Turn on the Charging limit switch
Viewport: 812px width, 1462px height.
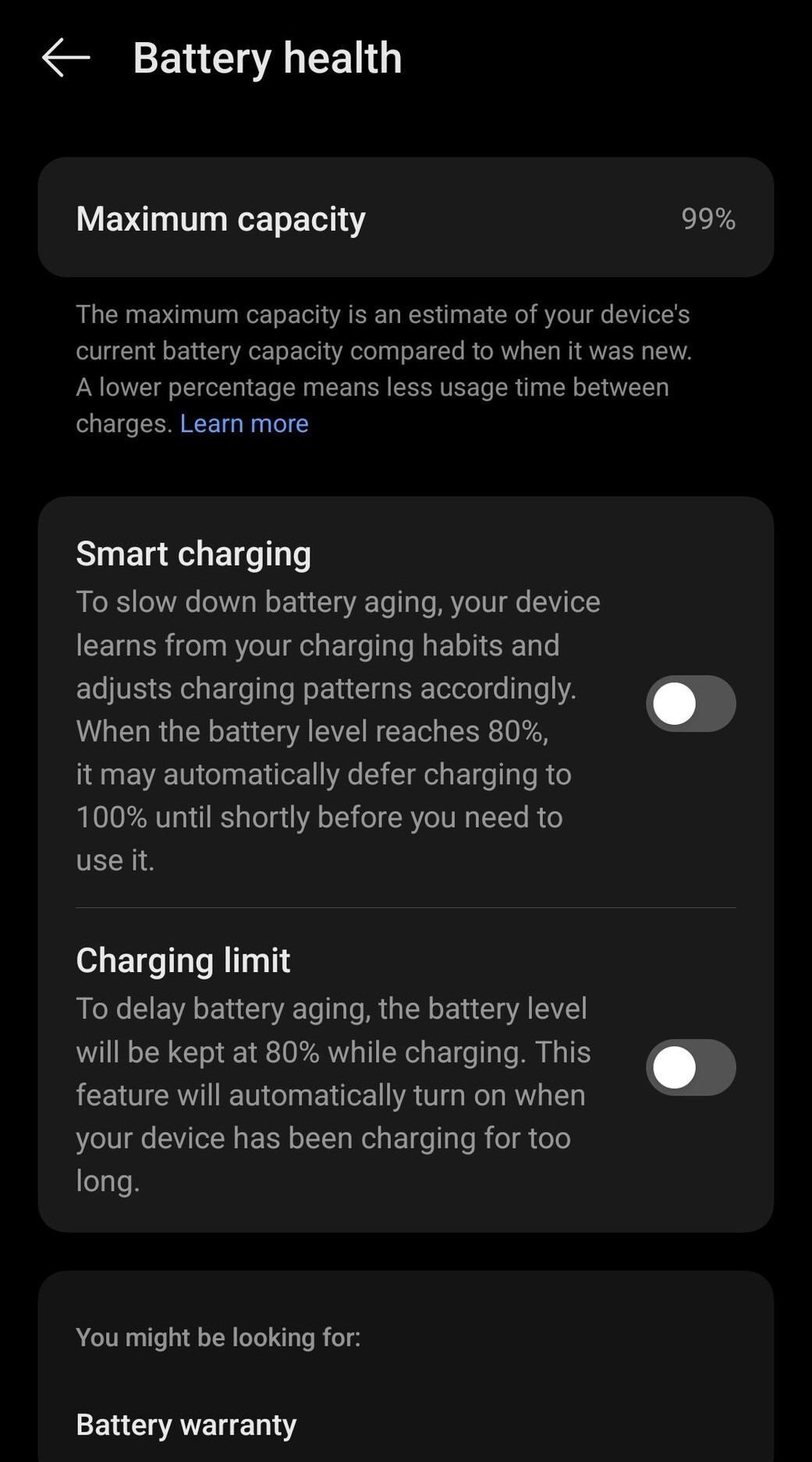pyautogui.click(x=690, y=1067)
